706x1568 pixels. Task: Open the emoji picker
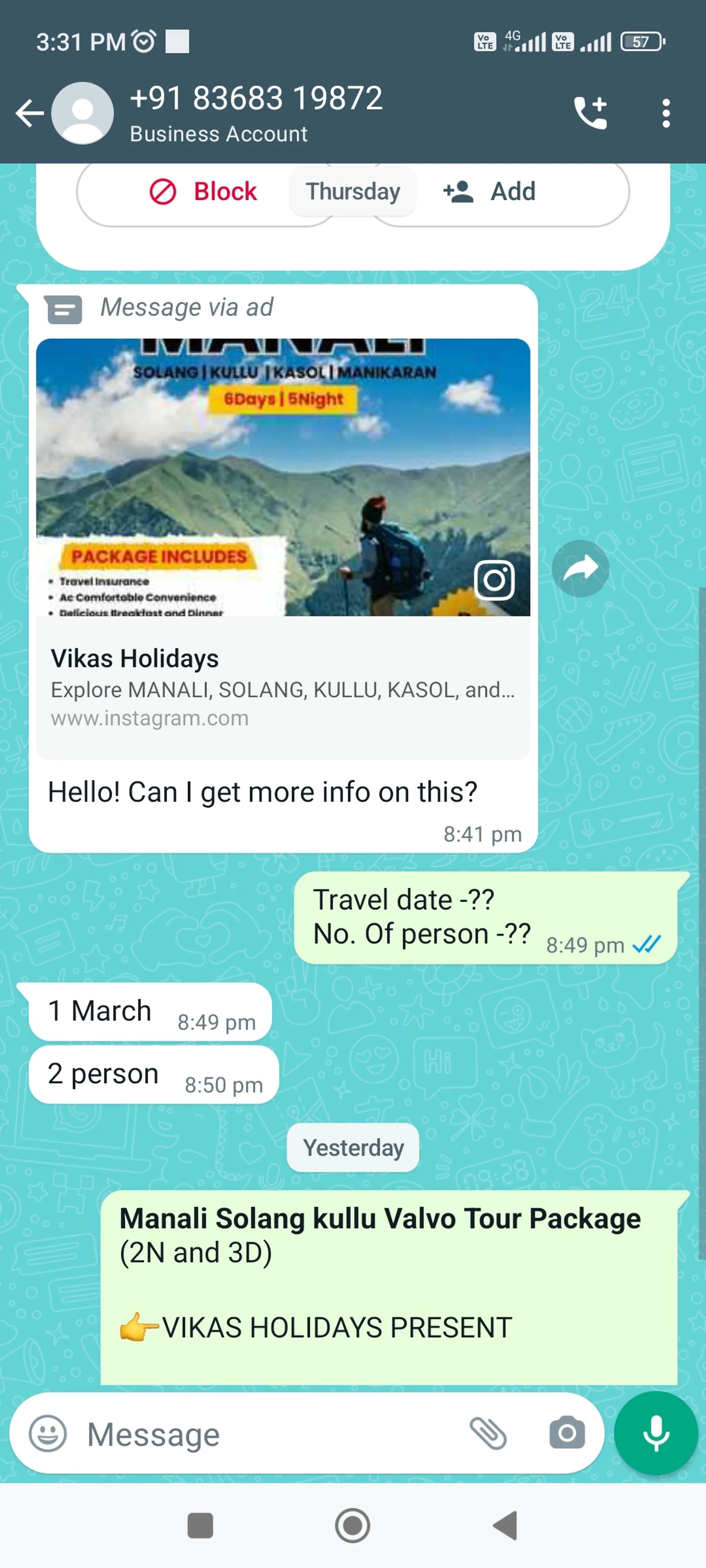(48, 1434)
